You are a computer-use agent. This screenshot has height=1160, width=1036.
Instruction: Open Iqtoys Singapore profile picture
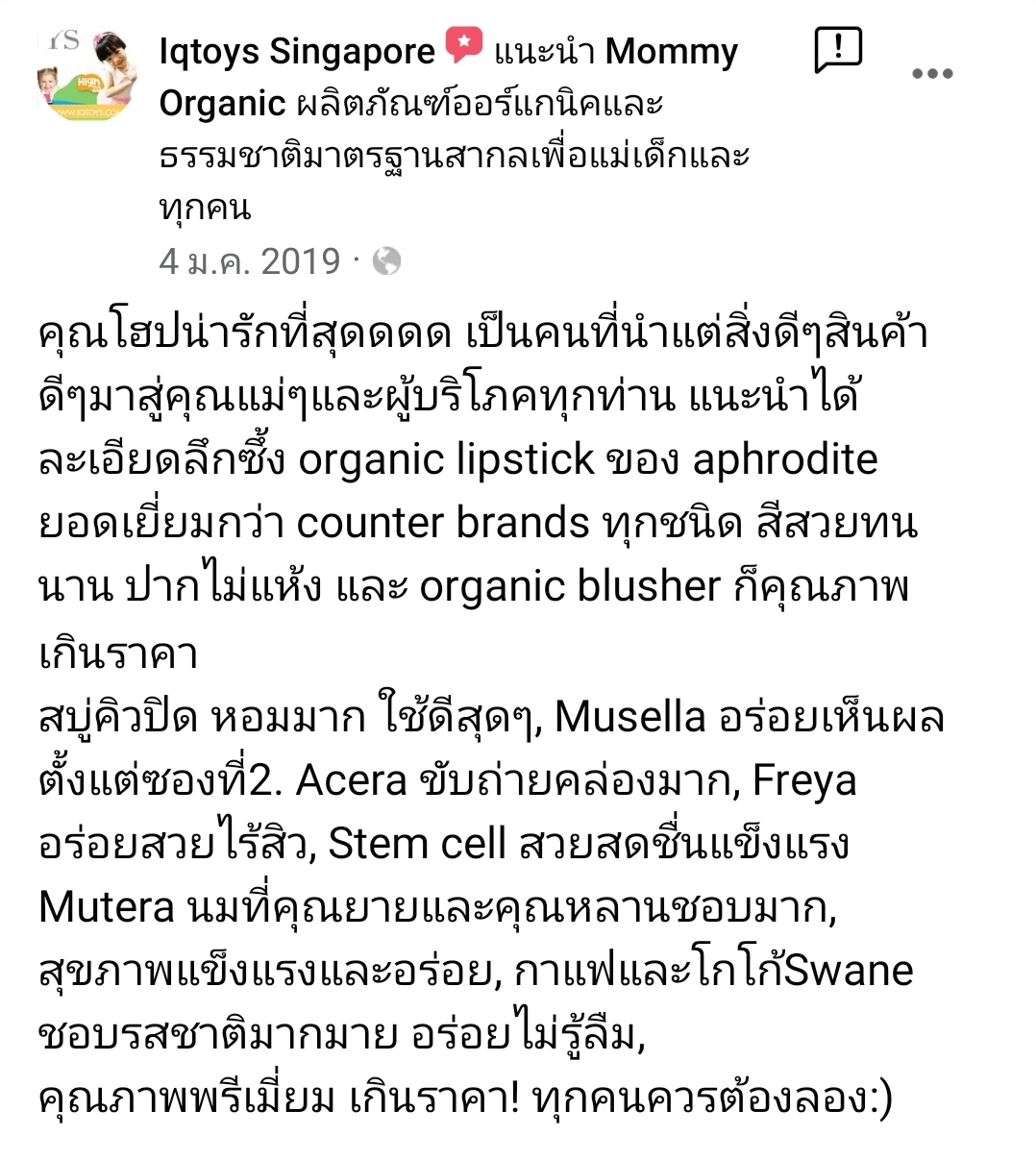[x=86, y=75]
